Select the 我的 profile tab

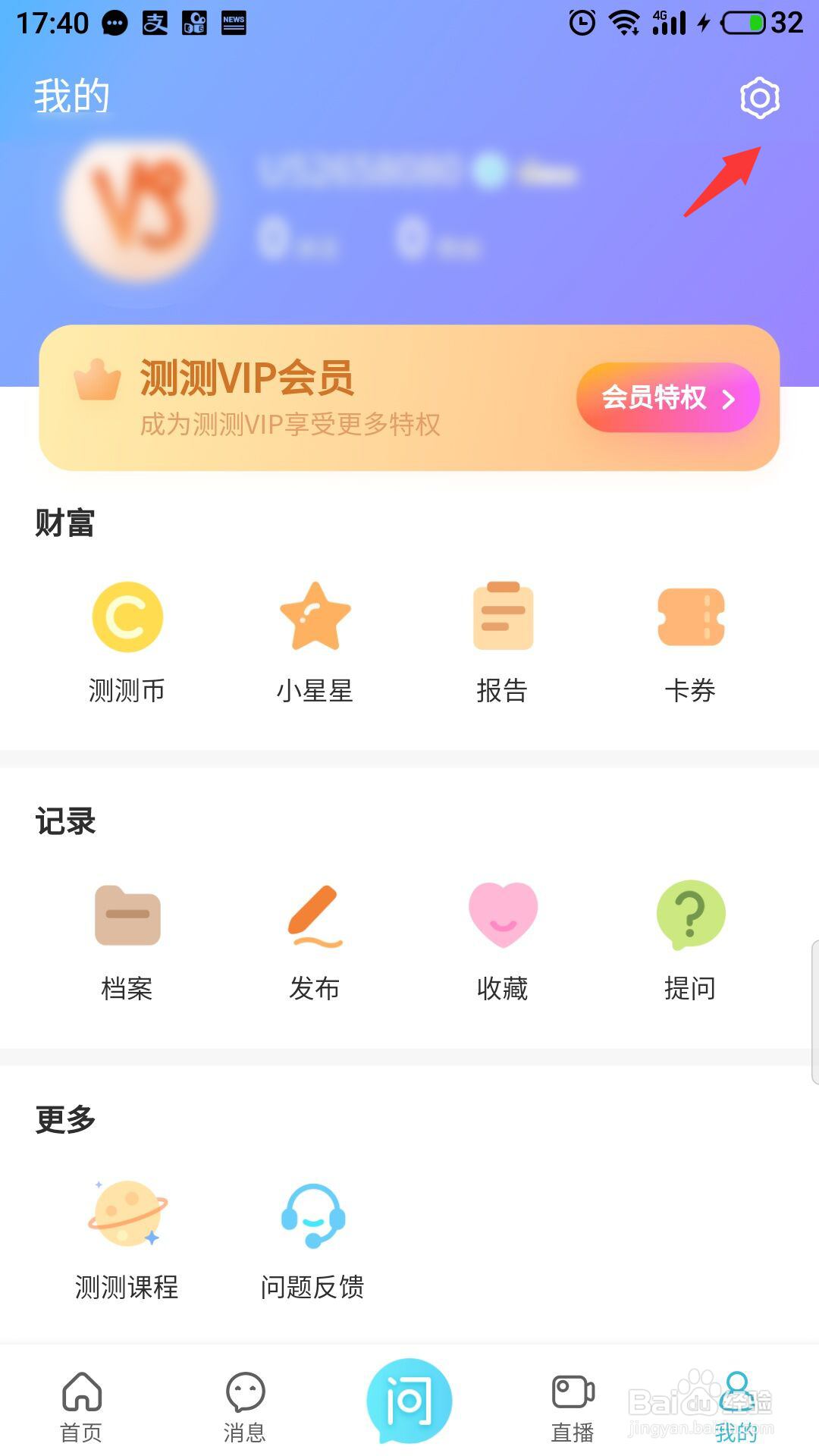736,1406
